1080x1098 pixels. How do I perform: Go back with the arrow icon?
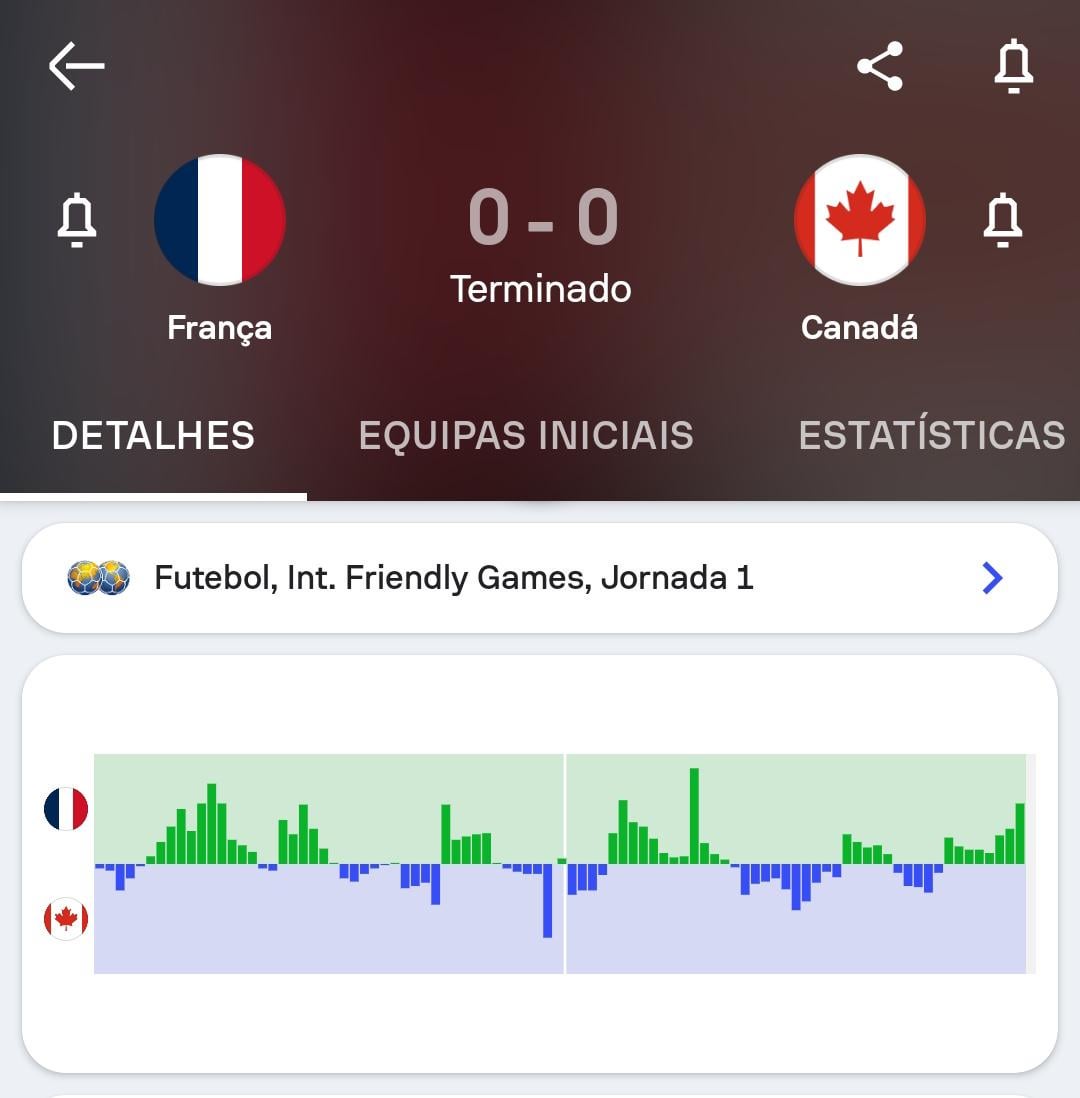point(77,67)
